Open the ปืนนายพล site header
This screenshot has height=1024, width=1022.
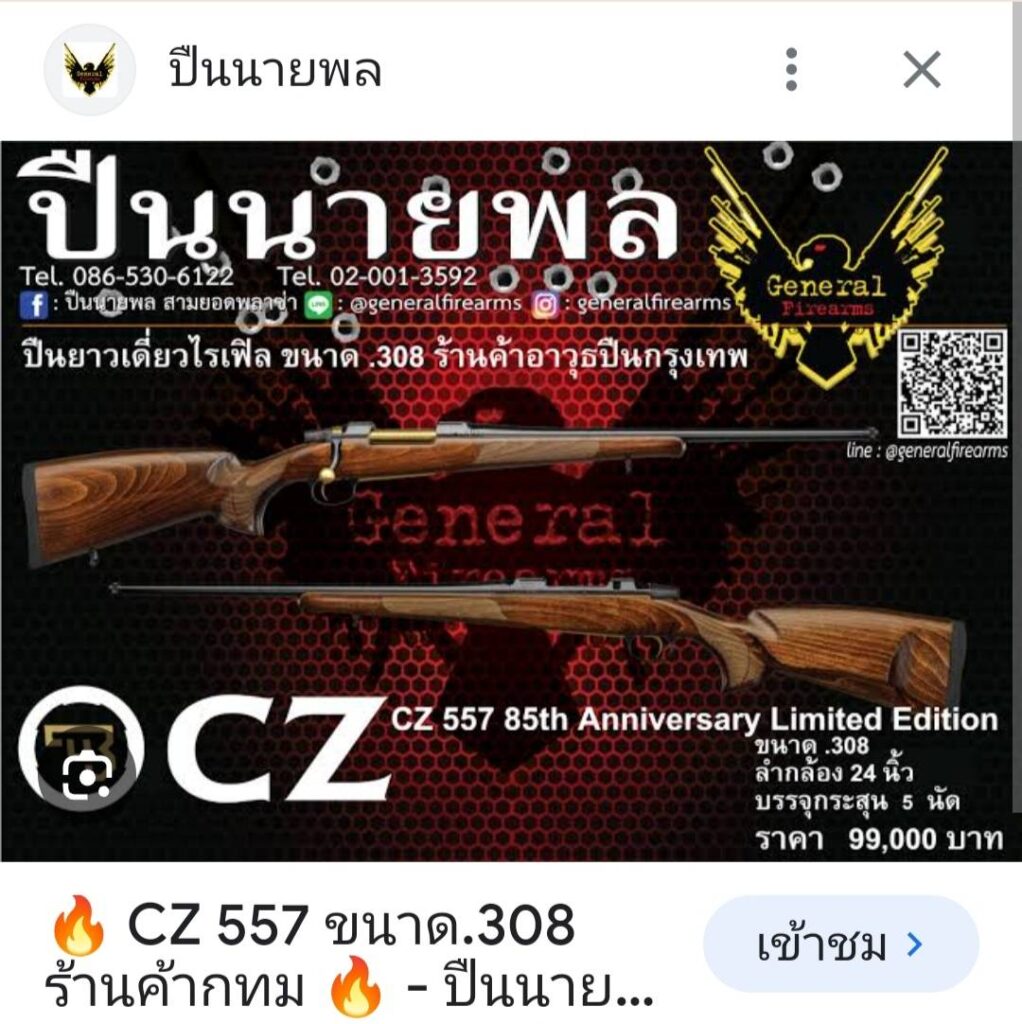click(x=275, y=70)
